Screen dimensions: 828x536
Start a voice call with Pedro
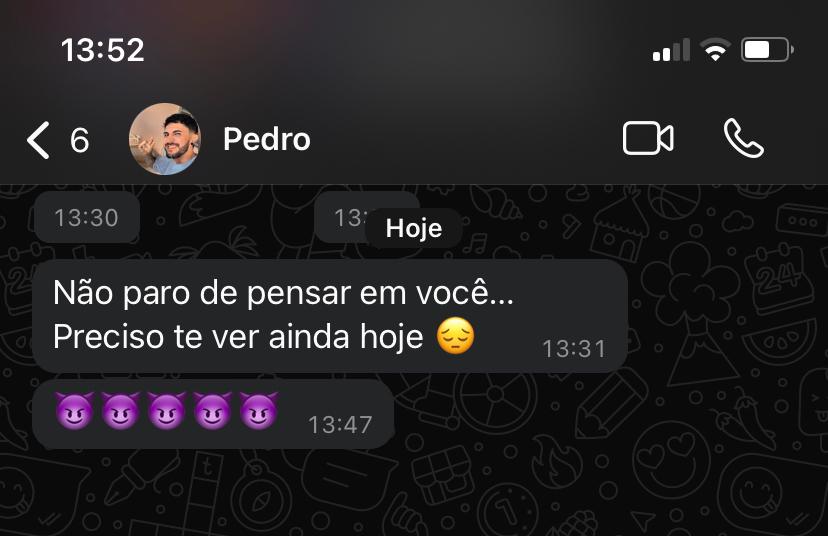tap(743, 139)
